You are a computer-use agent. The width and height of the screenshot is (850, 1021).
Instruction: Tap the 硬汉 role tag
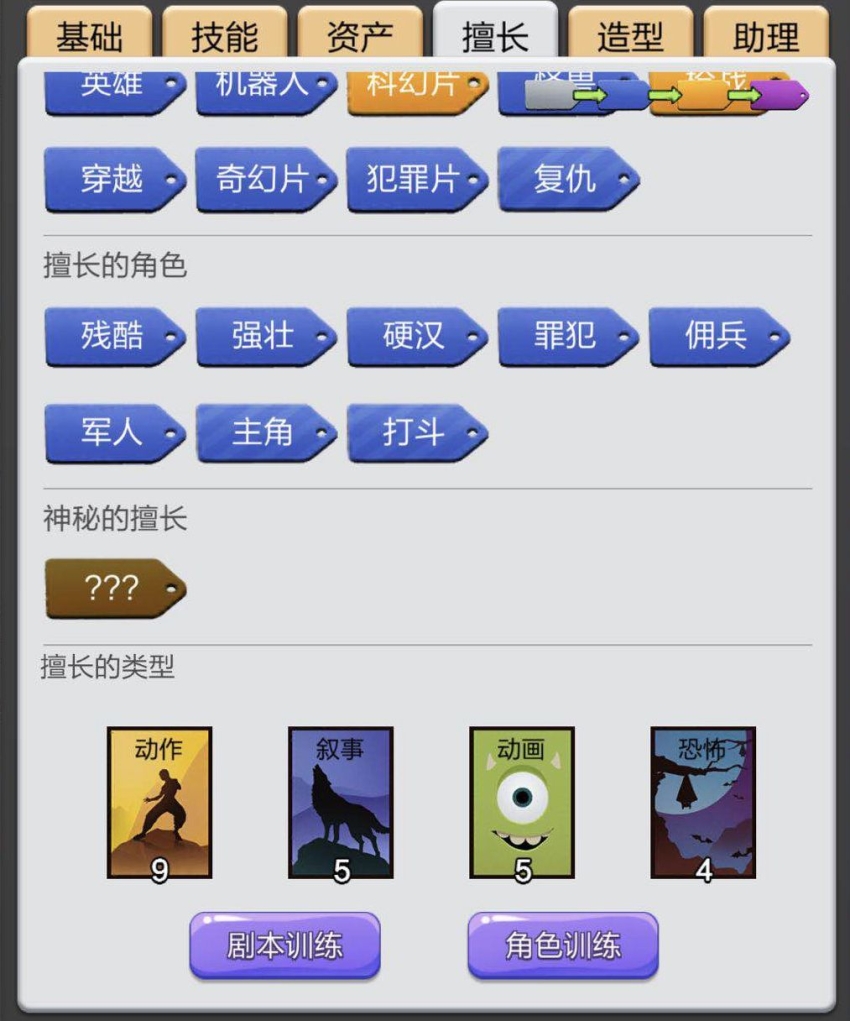click(414, 337)
